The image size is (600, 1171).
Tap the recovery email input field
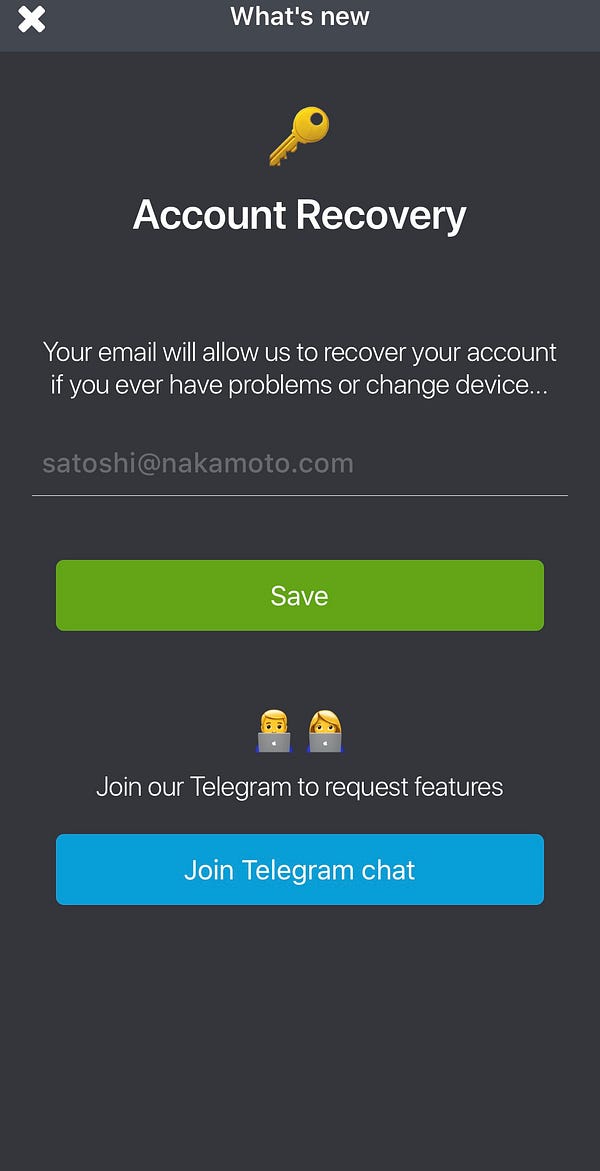pyautogui.click(x=300, y=464)
